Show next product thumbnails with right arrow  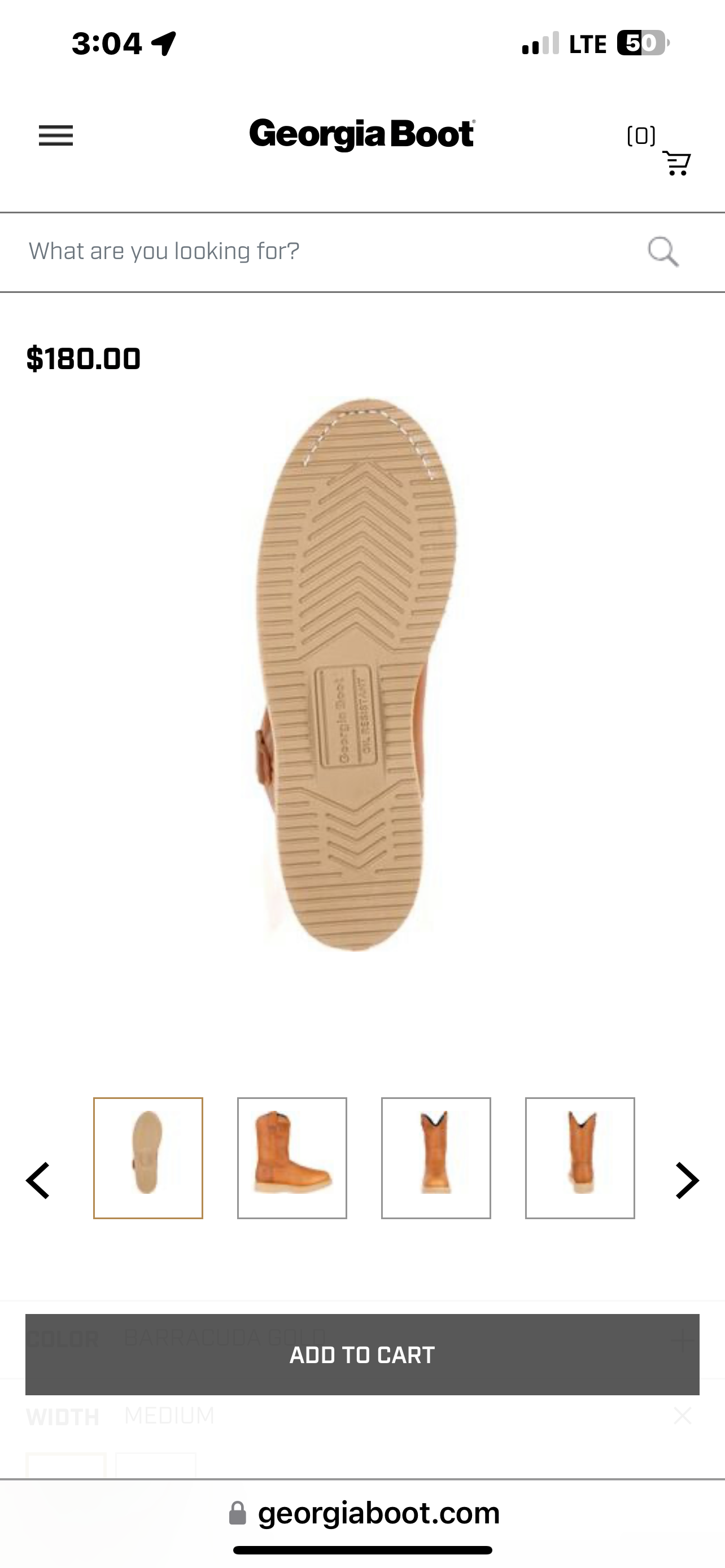tap(687, 1180)
